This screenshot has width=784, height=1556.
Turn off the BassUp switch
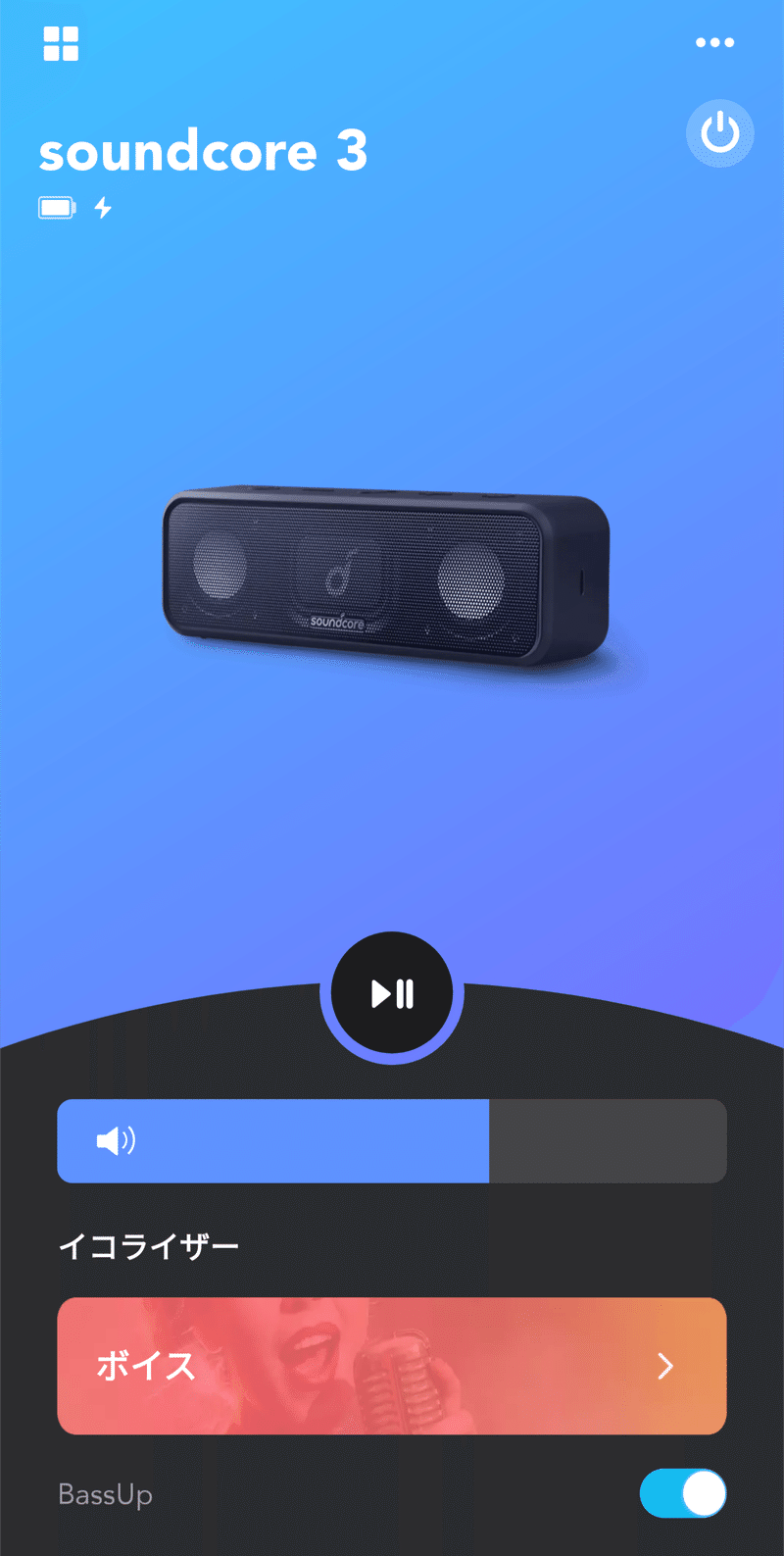pyautogui.click(x=683, y=1493)
